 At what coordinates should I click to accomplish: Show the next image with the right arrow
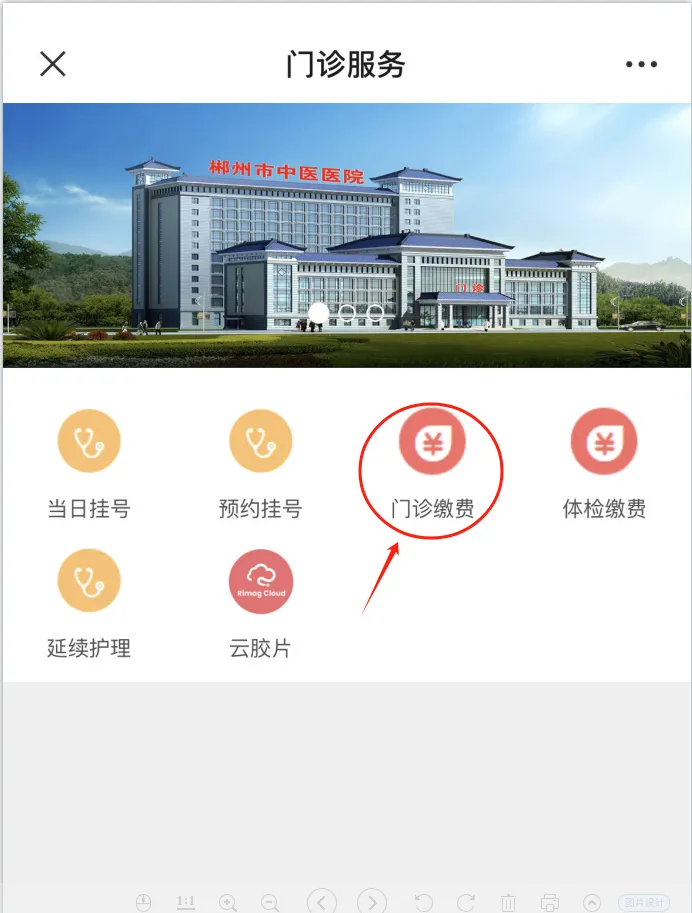tap(371, 902)
